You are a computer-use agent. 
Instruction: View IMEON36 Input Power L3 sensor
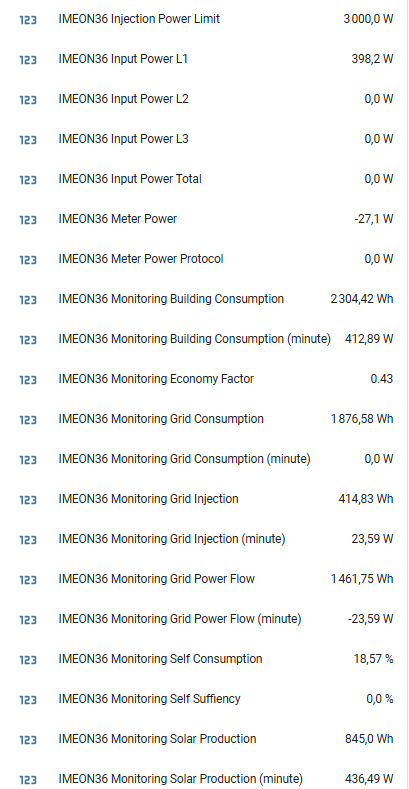[x=204, y=139]
